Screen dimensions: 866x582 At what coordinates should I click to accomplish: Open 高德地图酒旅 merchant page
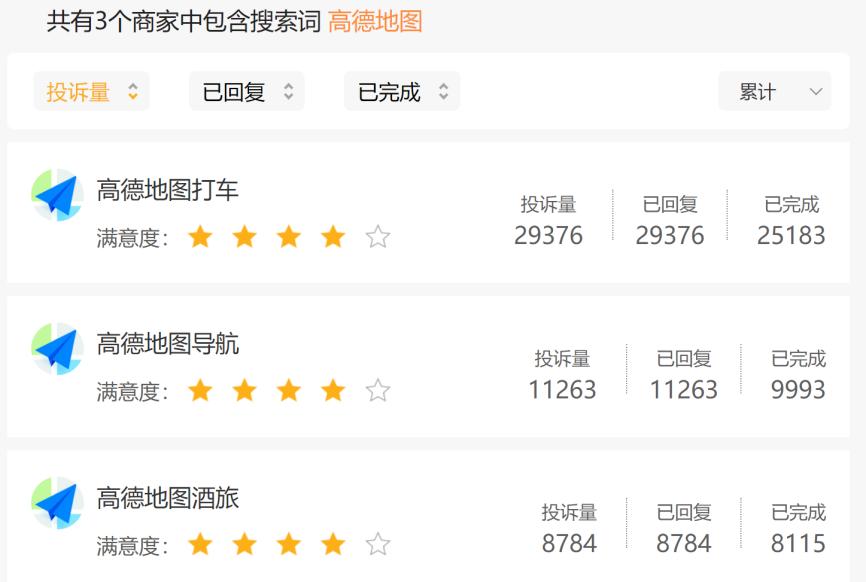click(x=168, y=498)
